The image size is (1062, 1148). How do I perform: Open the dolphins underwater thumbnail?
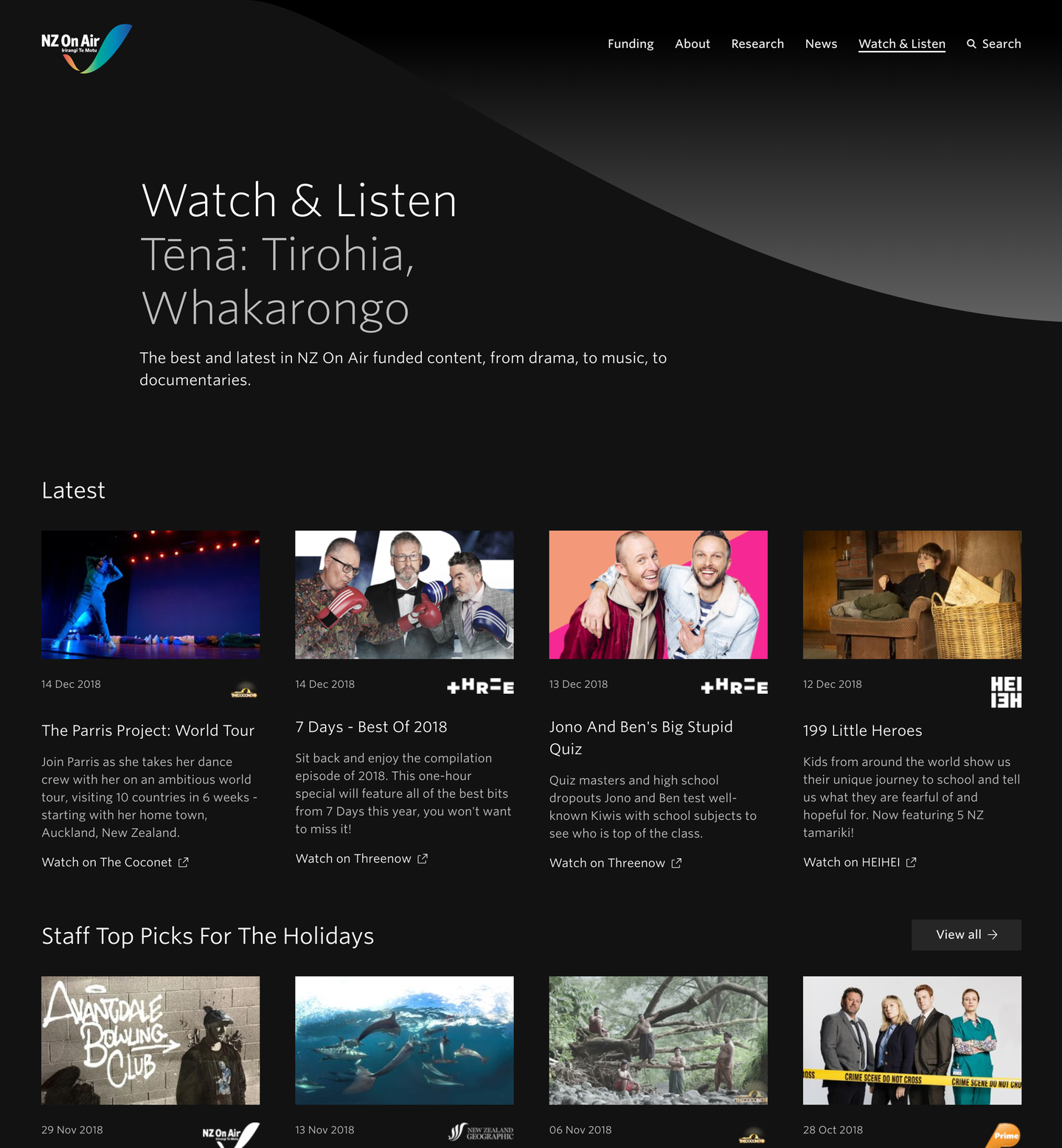coord(404,1040)
